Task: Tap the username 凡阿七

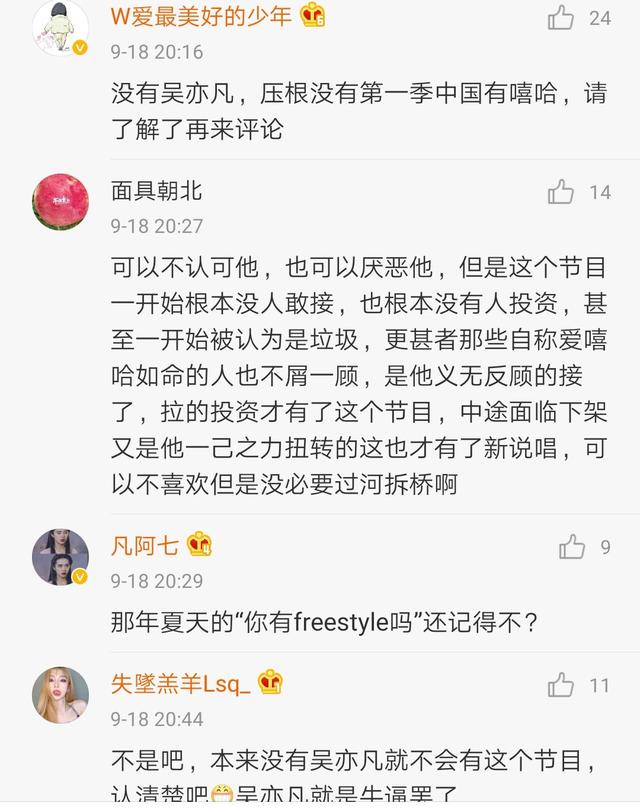Action: coord(145,546)
